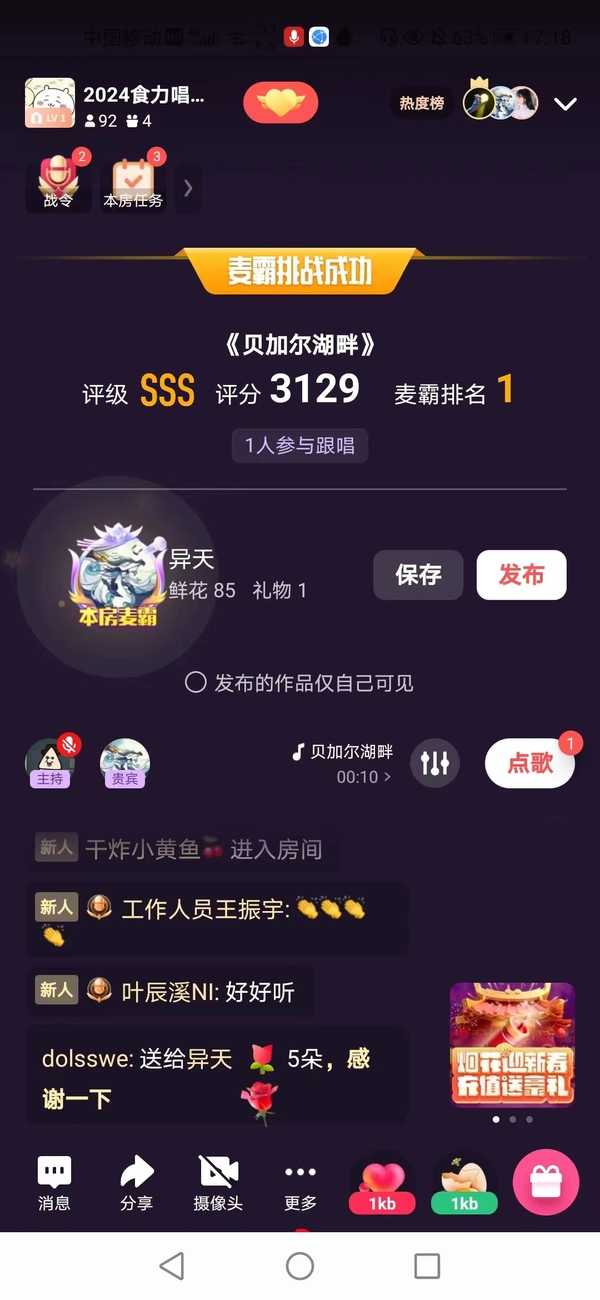View the 主持 host avatar

point(49,763)
